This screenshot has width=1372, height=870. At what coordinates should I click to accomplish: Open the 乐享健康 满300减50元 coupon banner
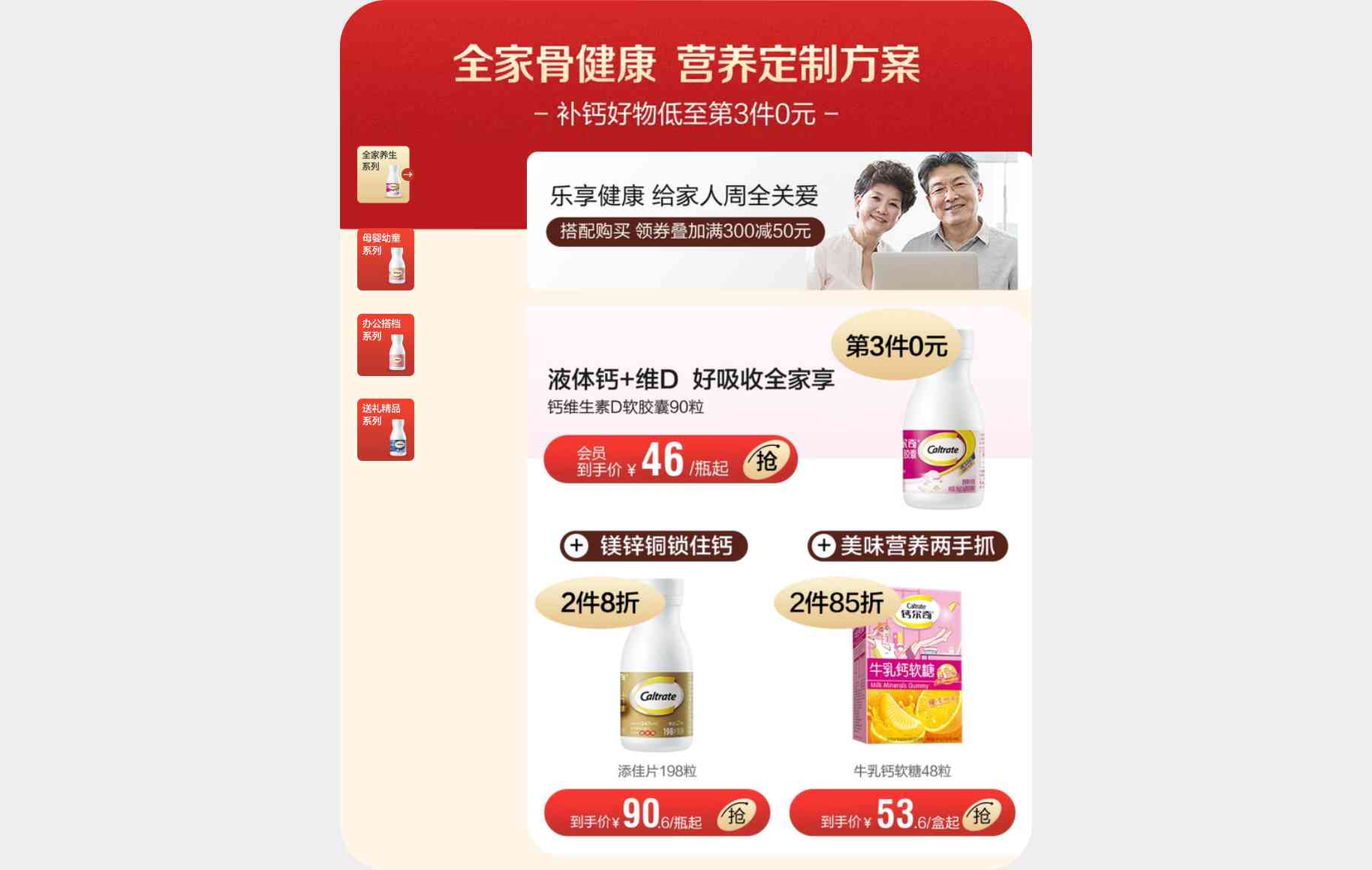click(778, 221)
